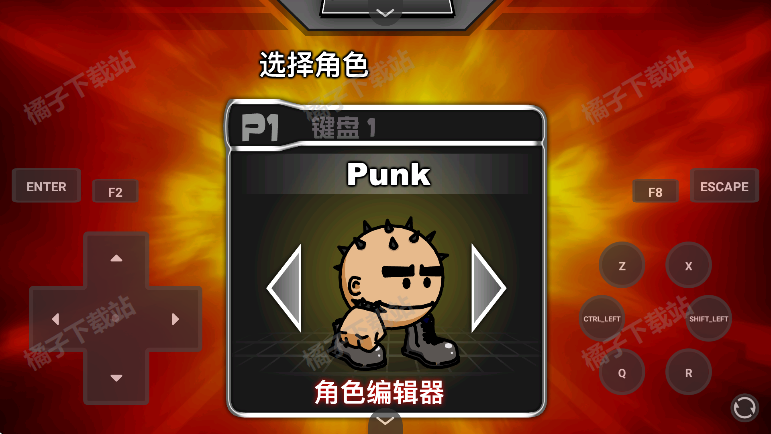Screen dimensions: 771x434
Task: Tap the ESCAPE virtual key
Action: (724, 186)
